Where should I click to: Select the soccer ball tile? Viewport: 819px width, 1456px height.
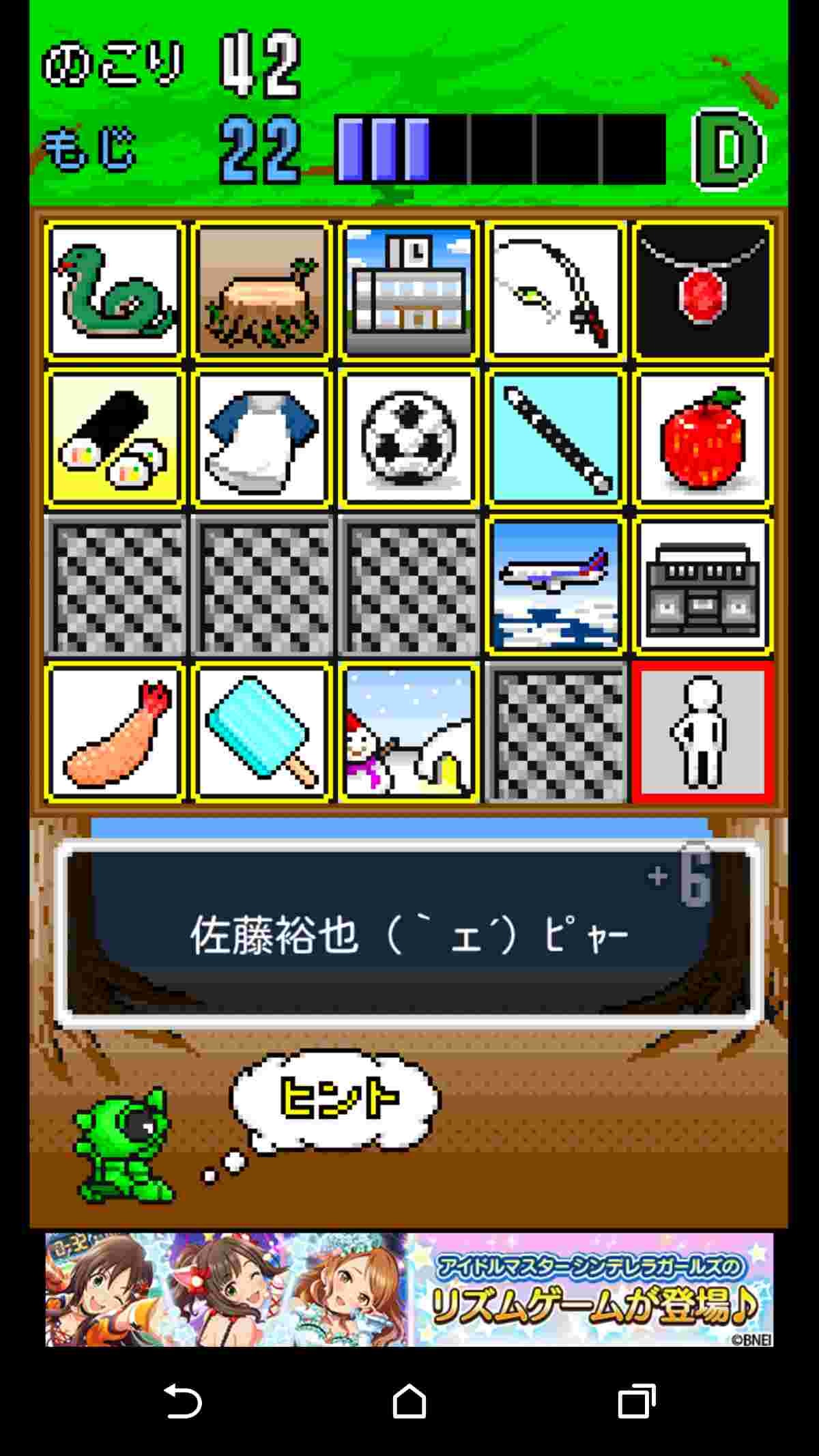coord(409,438)
